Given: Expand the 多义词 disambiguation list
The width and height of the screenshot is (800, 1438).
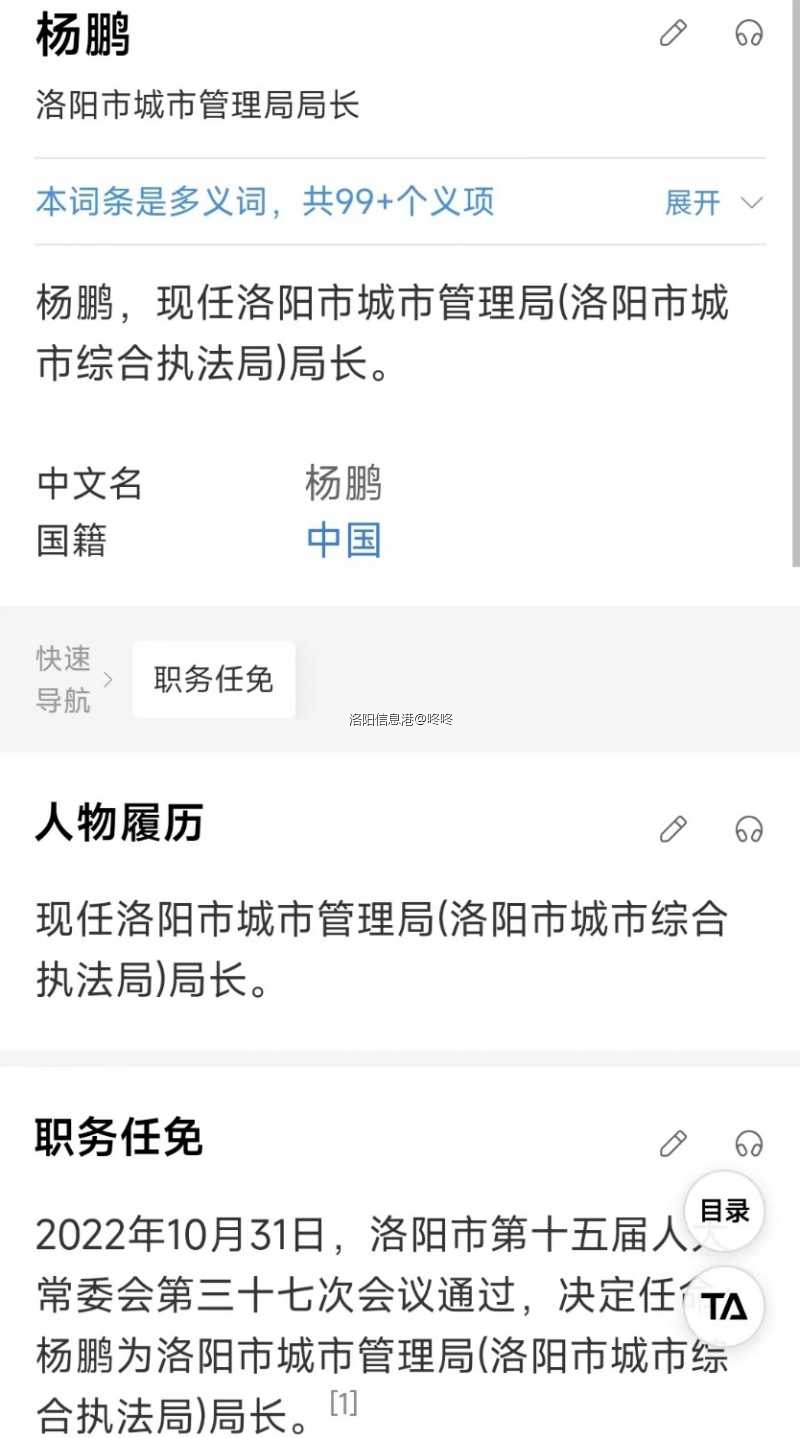Looking at the screenshot, I should [x=714, y=203].
